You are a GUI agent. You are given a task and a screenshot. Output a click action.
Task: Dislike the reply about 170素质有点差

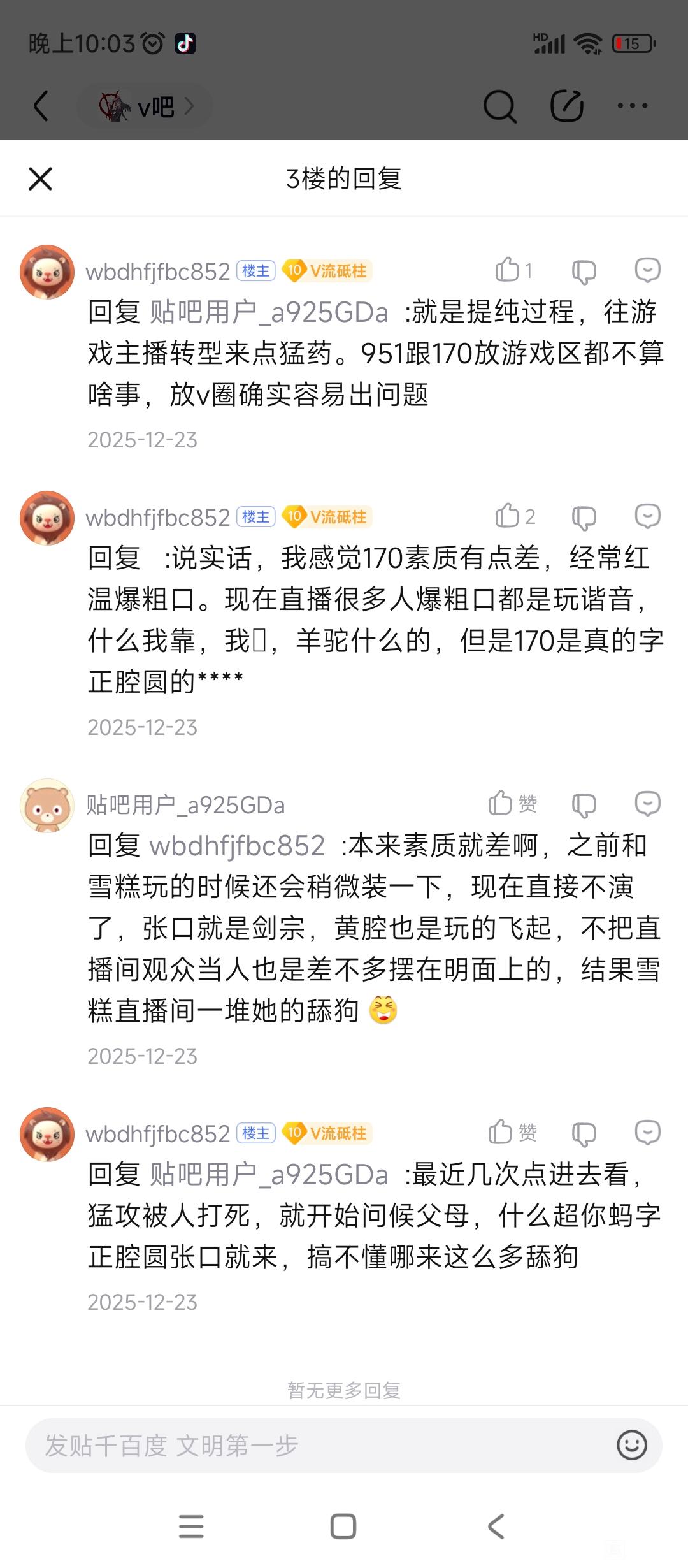tap(583, 518)
